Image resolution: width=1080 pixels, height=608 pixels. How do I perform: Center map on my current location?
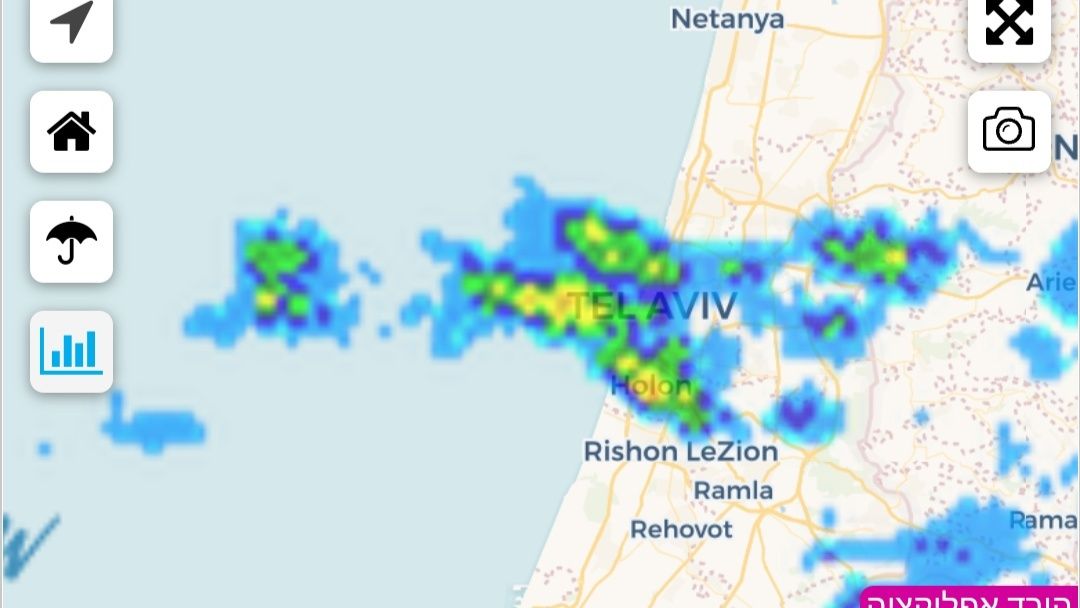point(71,24)
